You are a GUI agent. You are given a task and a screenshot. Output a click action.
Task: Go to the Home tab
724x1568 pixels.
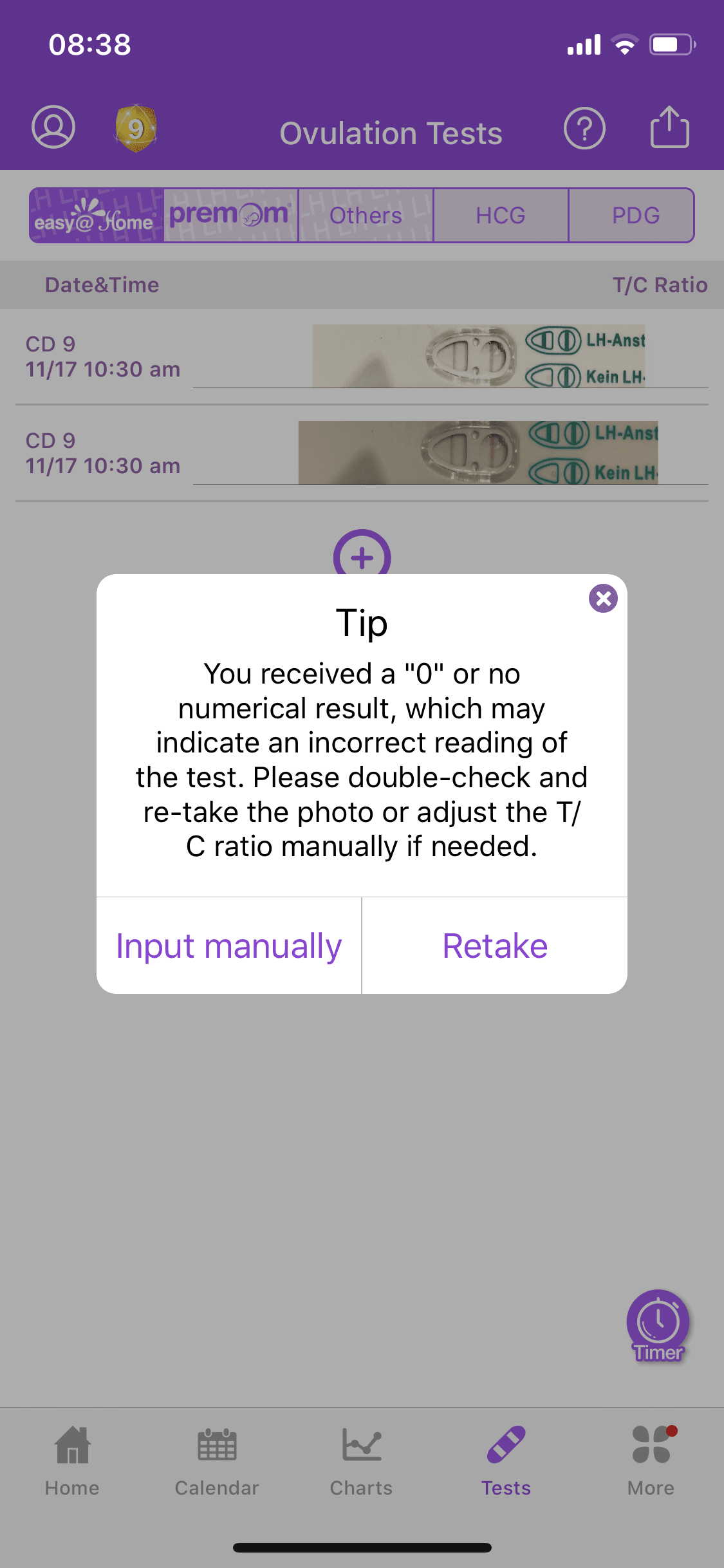[72, 1460]
